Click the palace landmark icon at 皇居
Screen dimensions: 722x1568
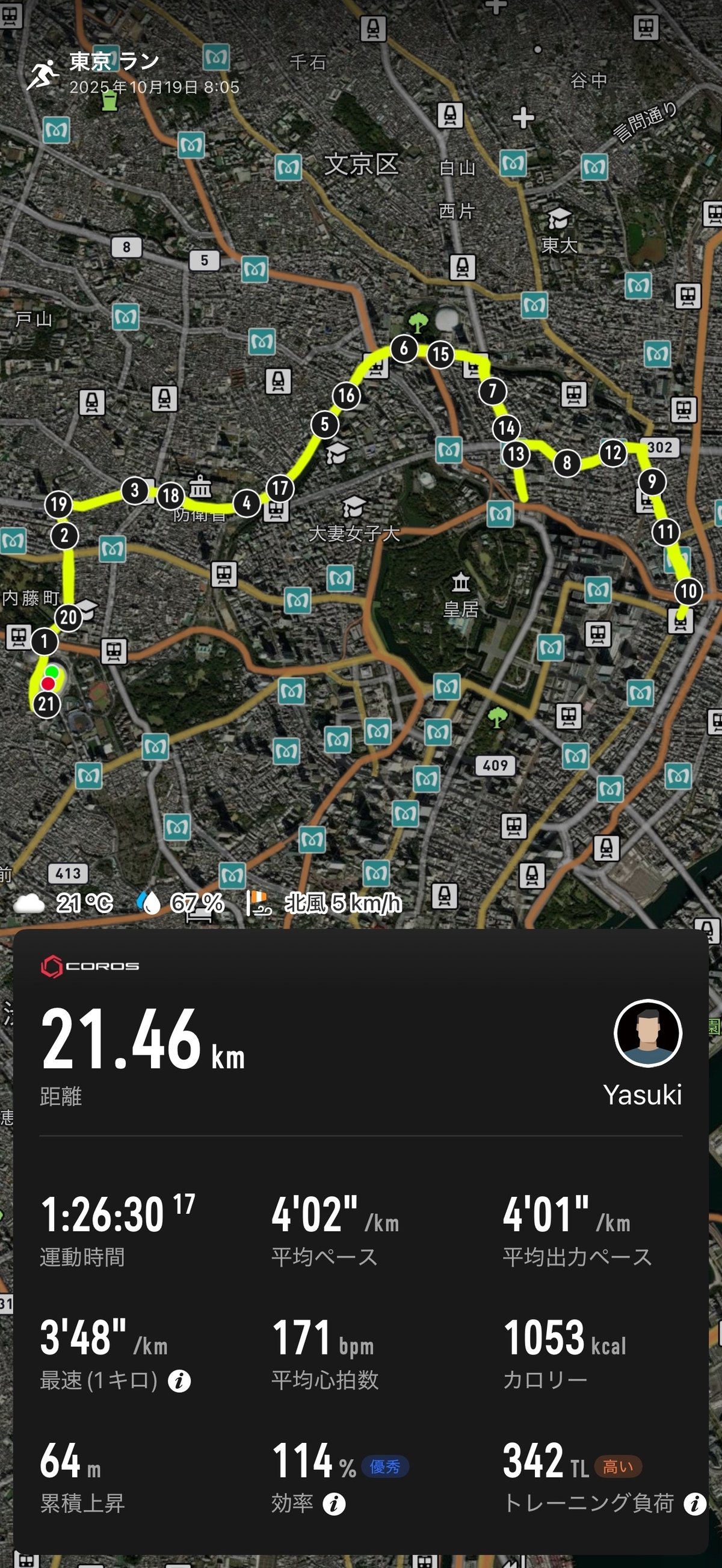(460, 583)
